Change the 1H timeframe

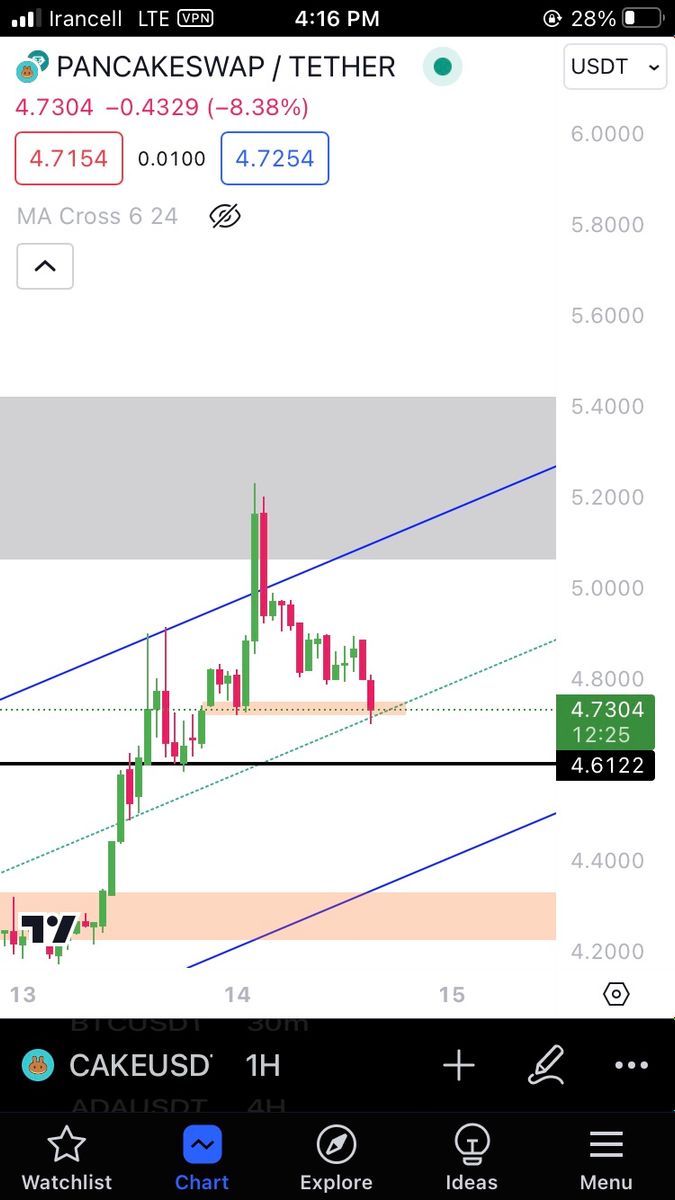[263, 1066]
